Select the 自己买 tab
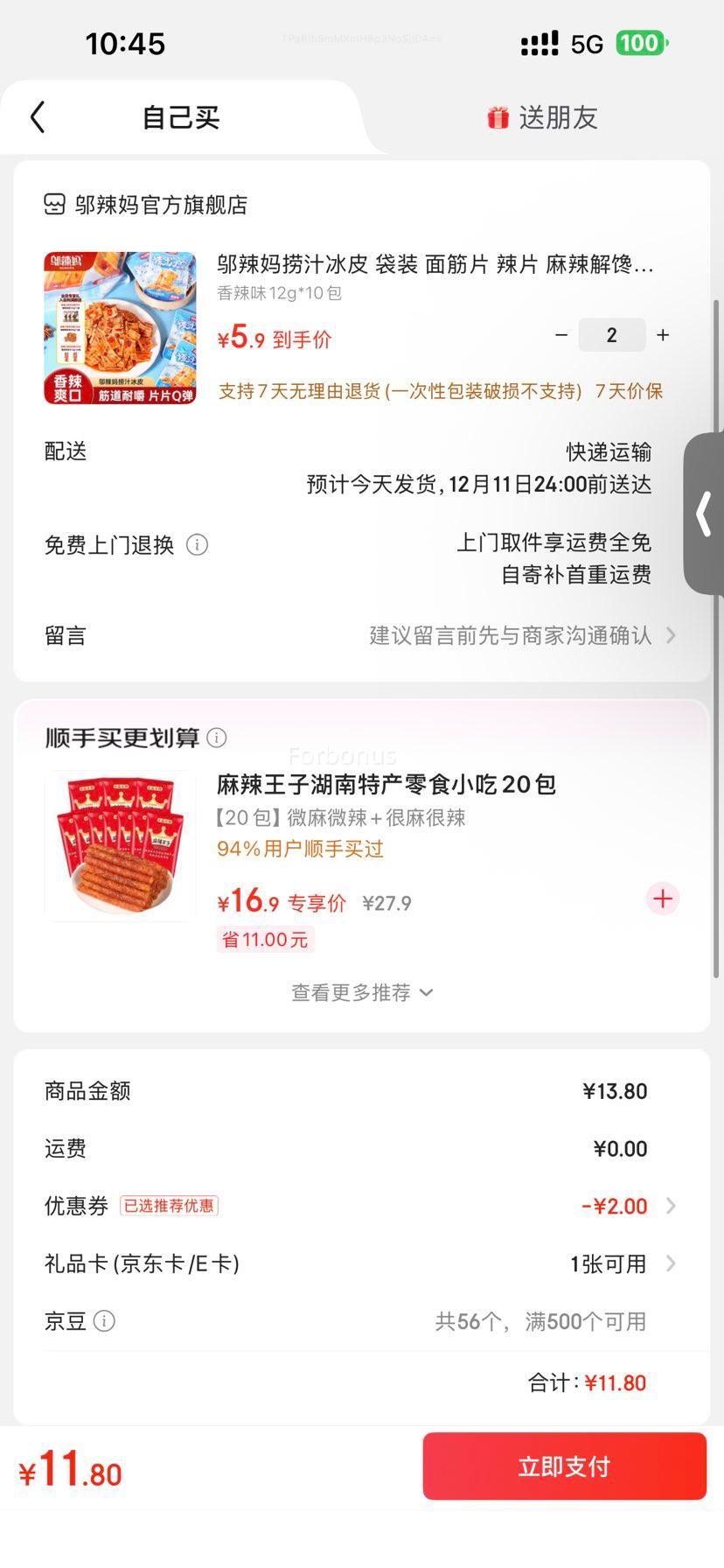The height and width of the screenshot is (1568, 724). tap(181, 117)
